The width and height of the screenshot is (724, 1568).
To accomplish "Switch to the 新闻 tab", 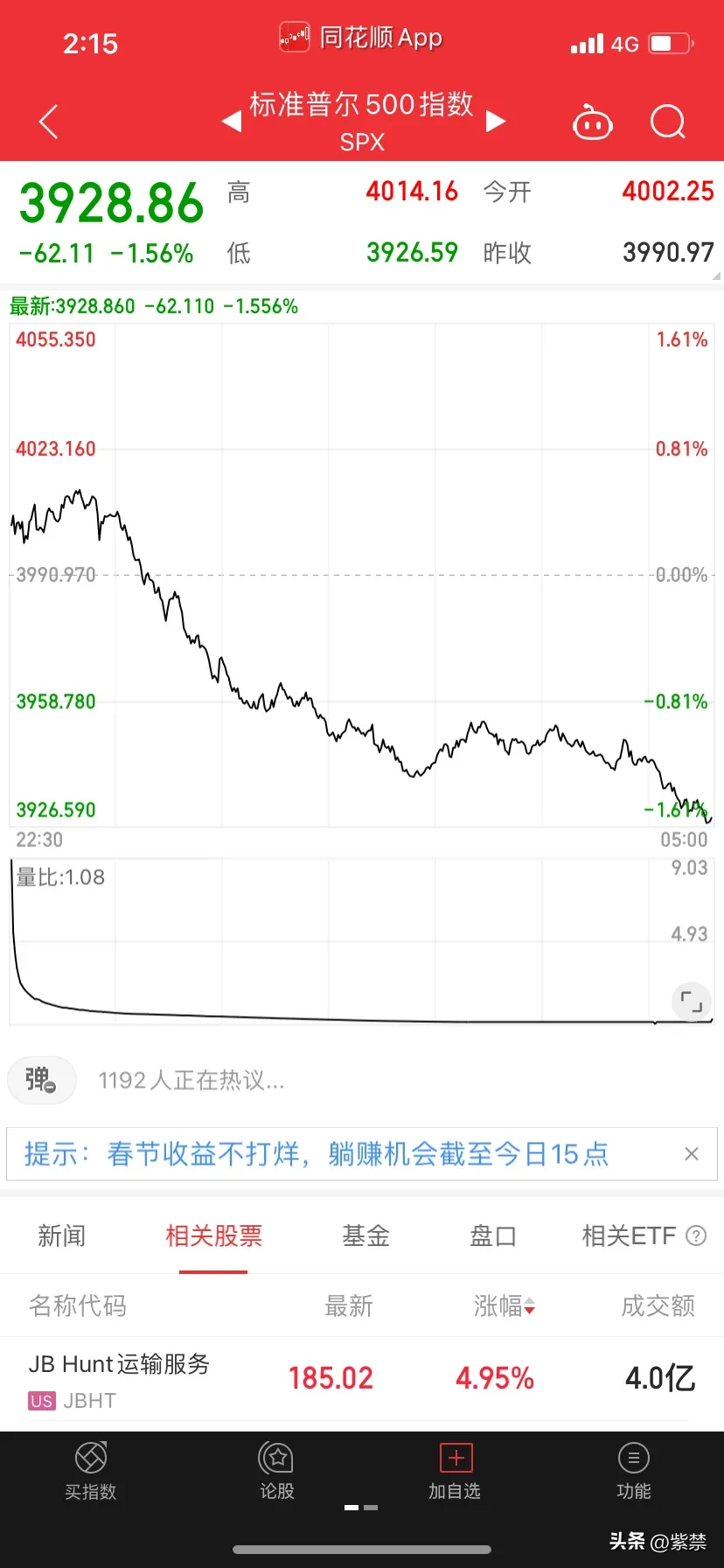I will pyautogui.click(x=62, y=1235).
